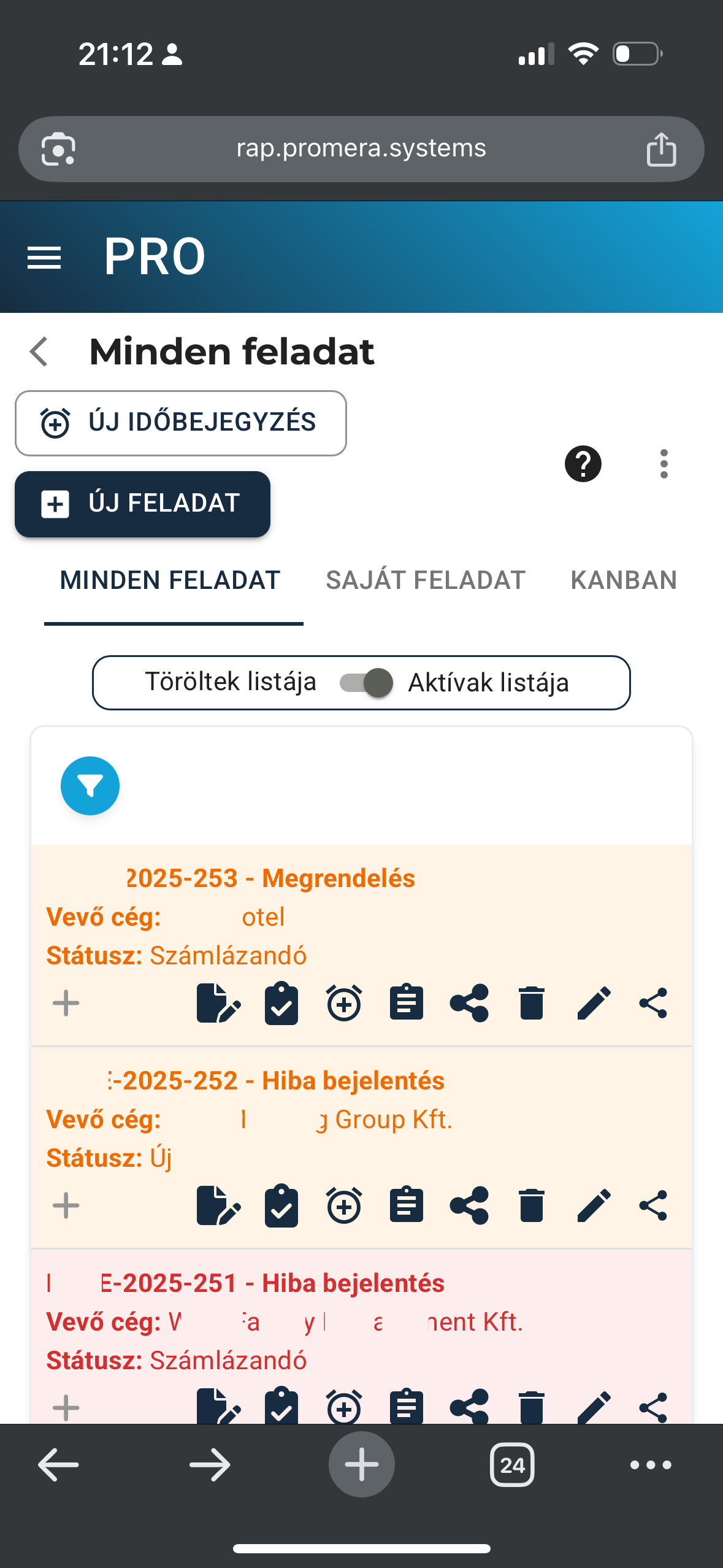Delete task 2025-252 with trash icon
Screen dimensions: 723x1568
pos(532,1205)
